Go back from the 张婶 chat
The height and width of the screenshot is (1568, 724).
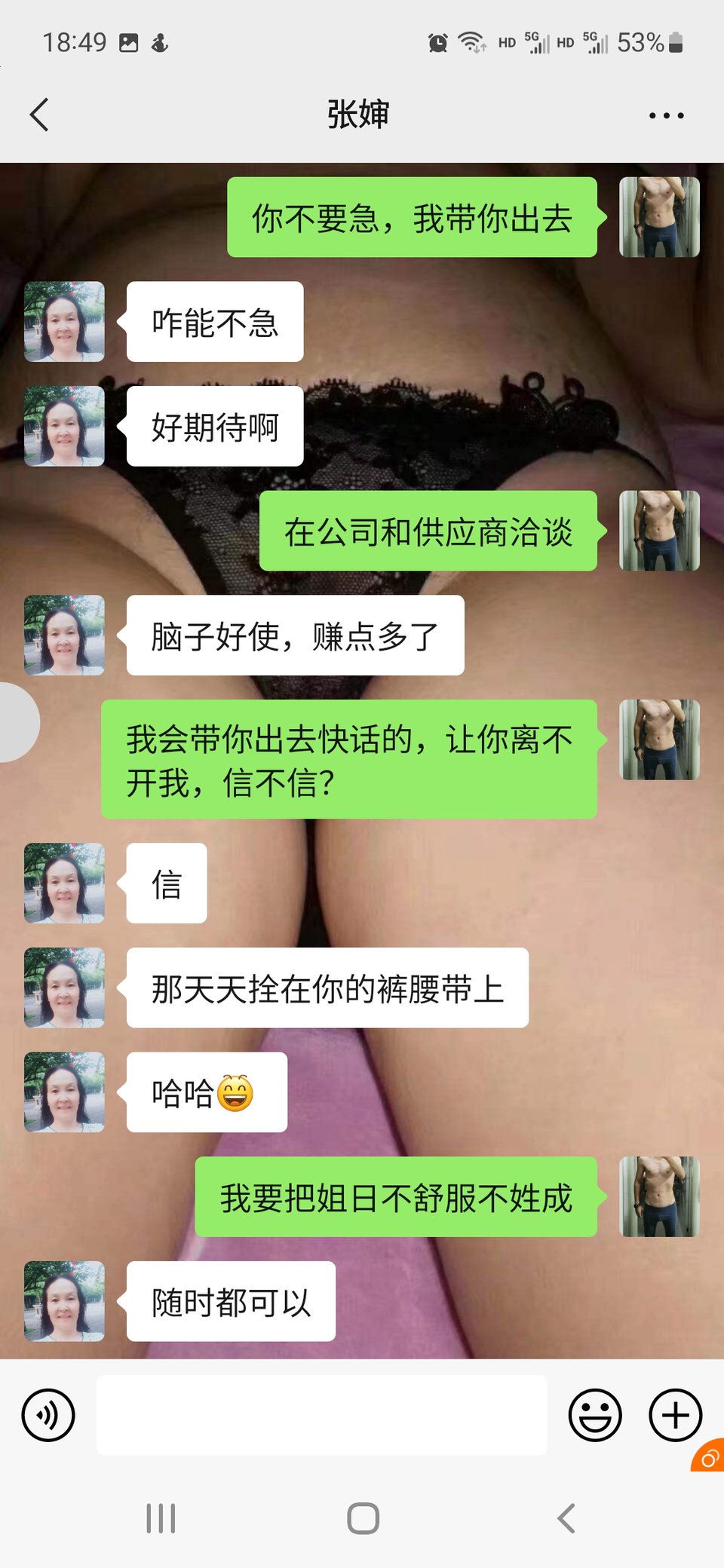(x=39, y=115)
